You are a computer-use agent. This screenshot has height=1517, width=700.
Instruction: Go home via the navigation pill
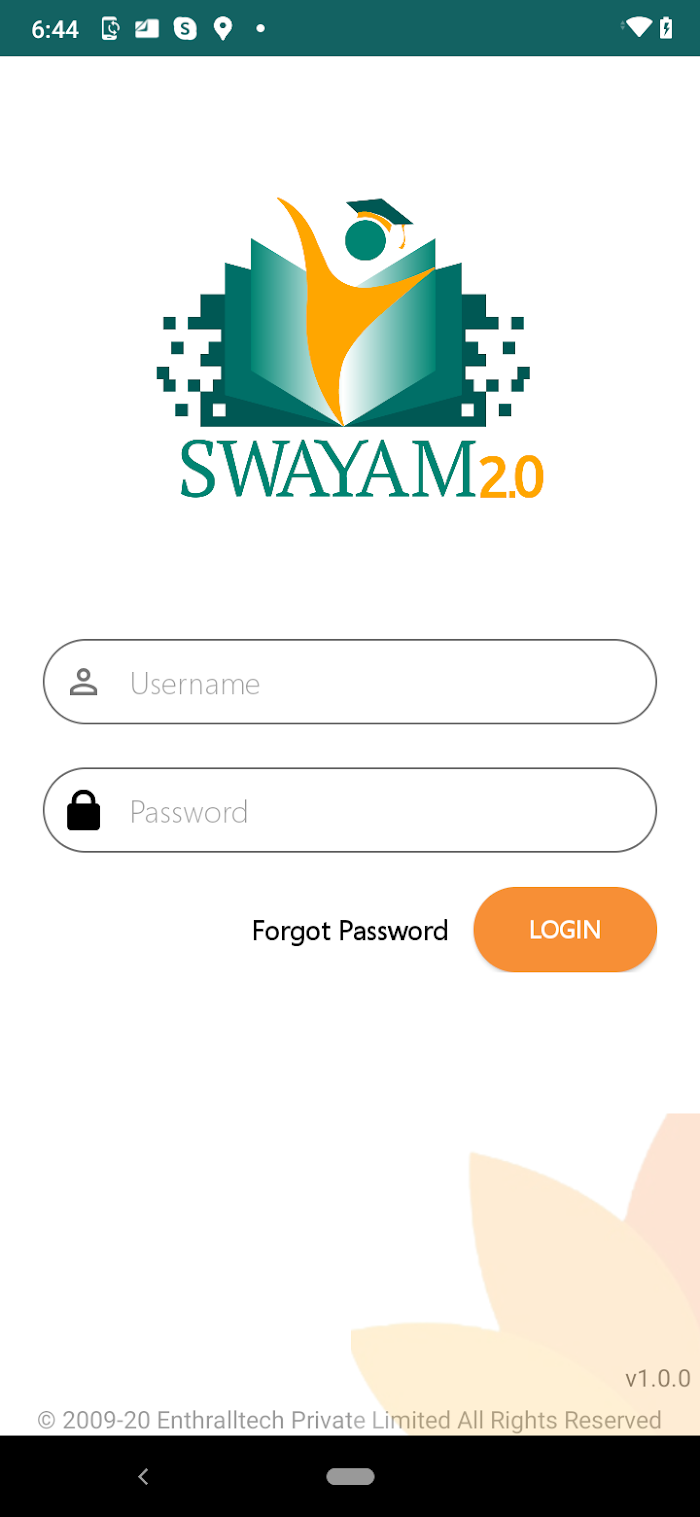350,1476
